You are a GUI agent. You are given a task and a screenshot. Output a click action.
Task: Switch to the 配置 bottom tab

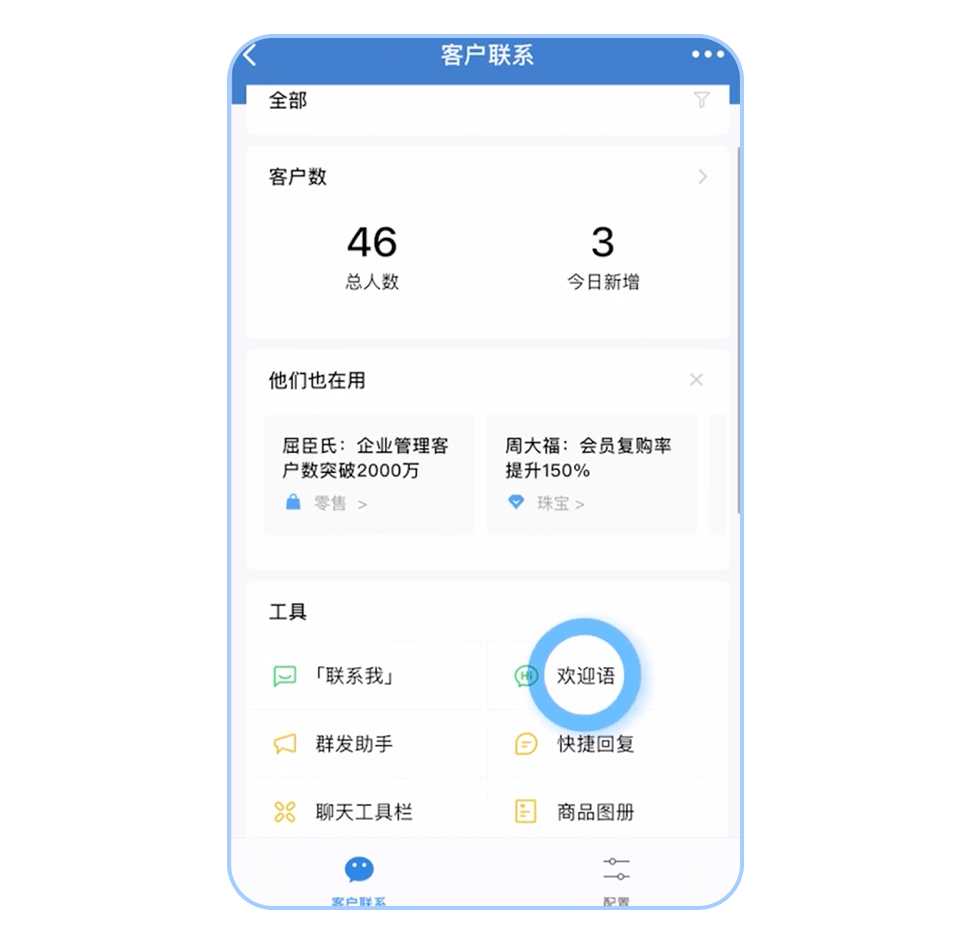[x=616, y=877]
